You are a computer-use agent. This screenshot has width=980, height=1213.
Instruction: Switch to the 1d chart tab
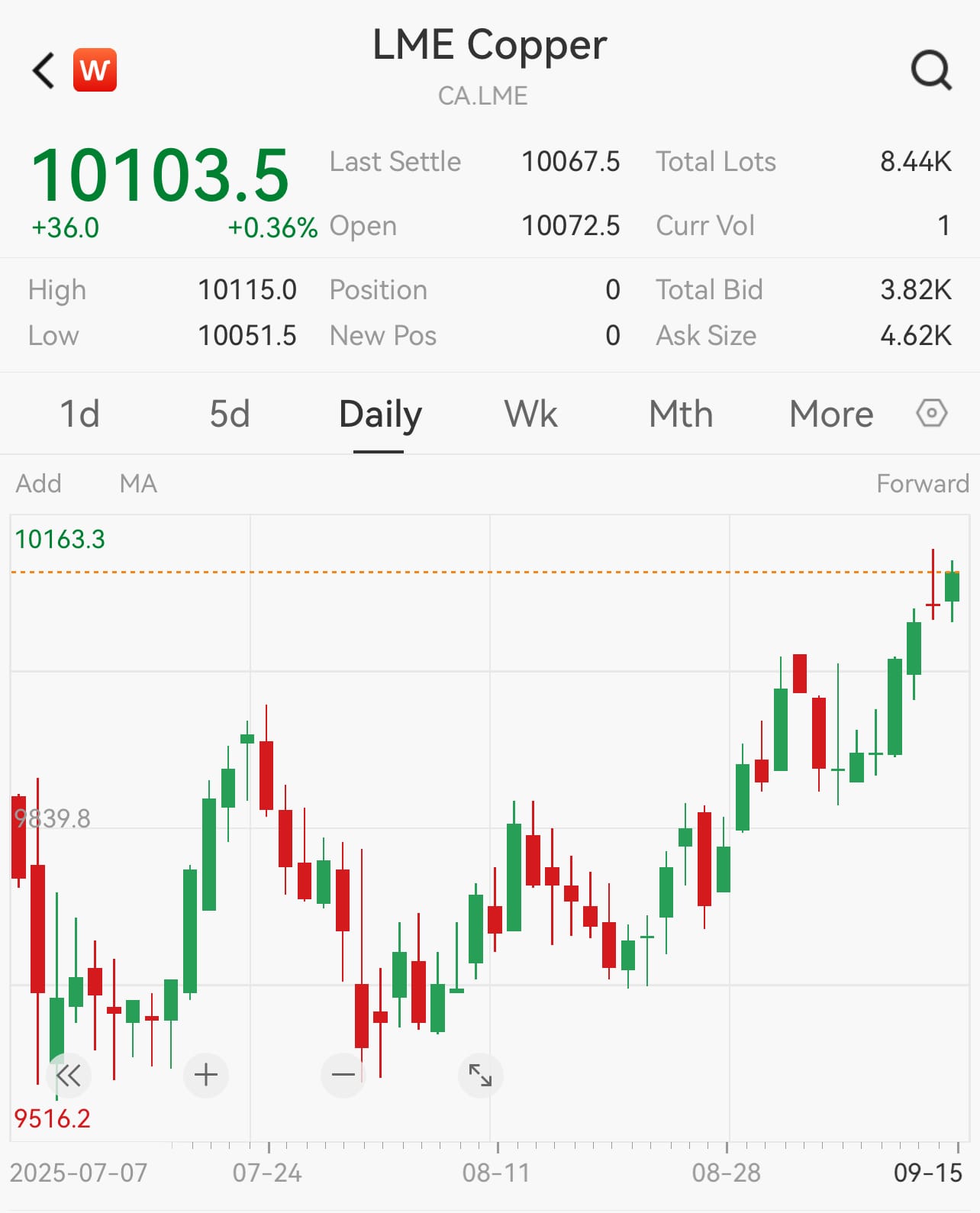coord(79,415)
